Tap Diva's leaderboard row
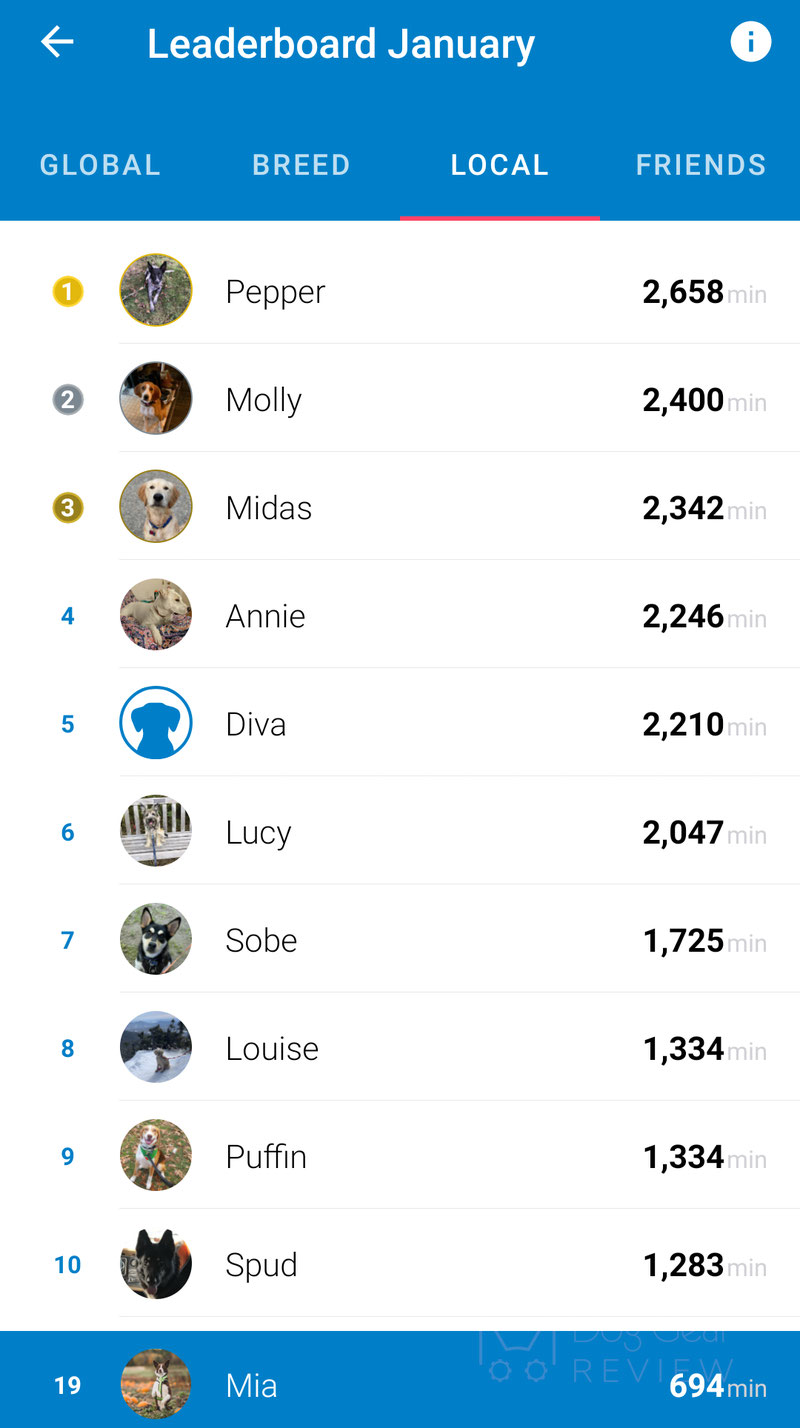Image resolution: width=800 pixels, height=1428 pixels. tap(400, 723)
